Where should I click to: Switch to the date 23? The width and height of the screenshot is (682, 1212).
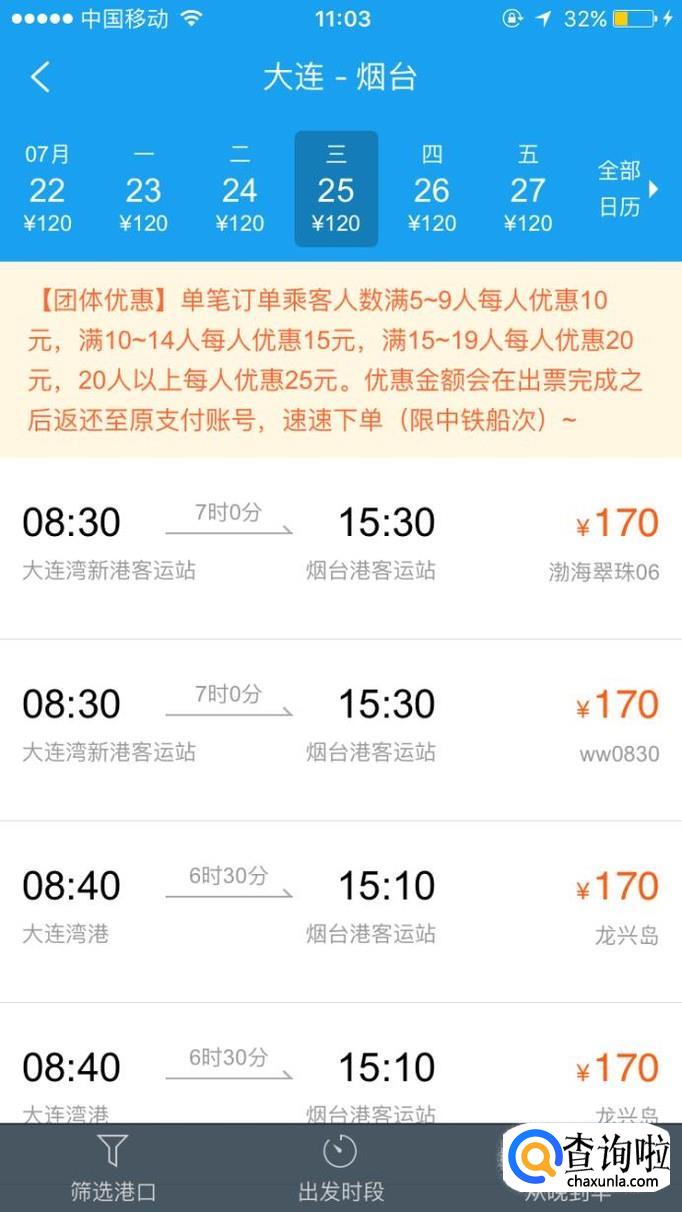(x=144, y=189)
